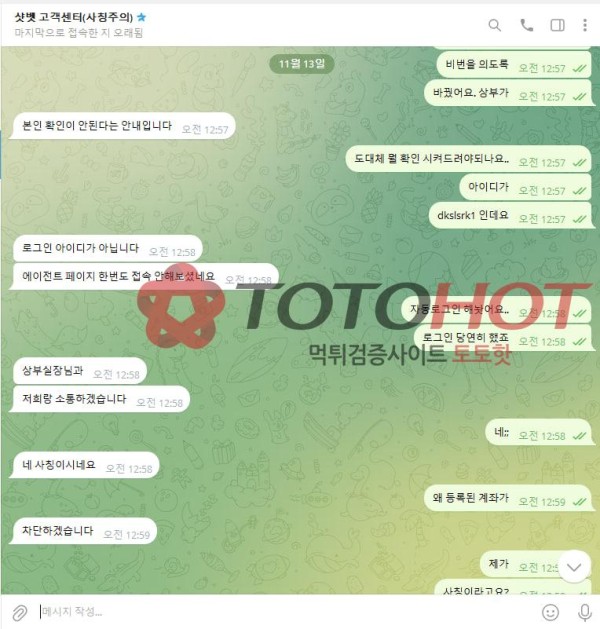Jump to the latest messages
The image size is (600, 629).
(x=574, y=566)
